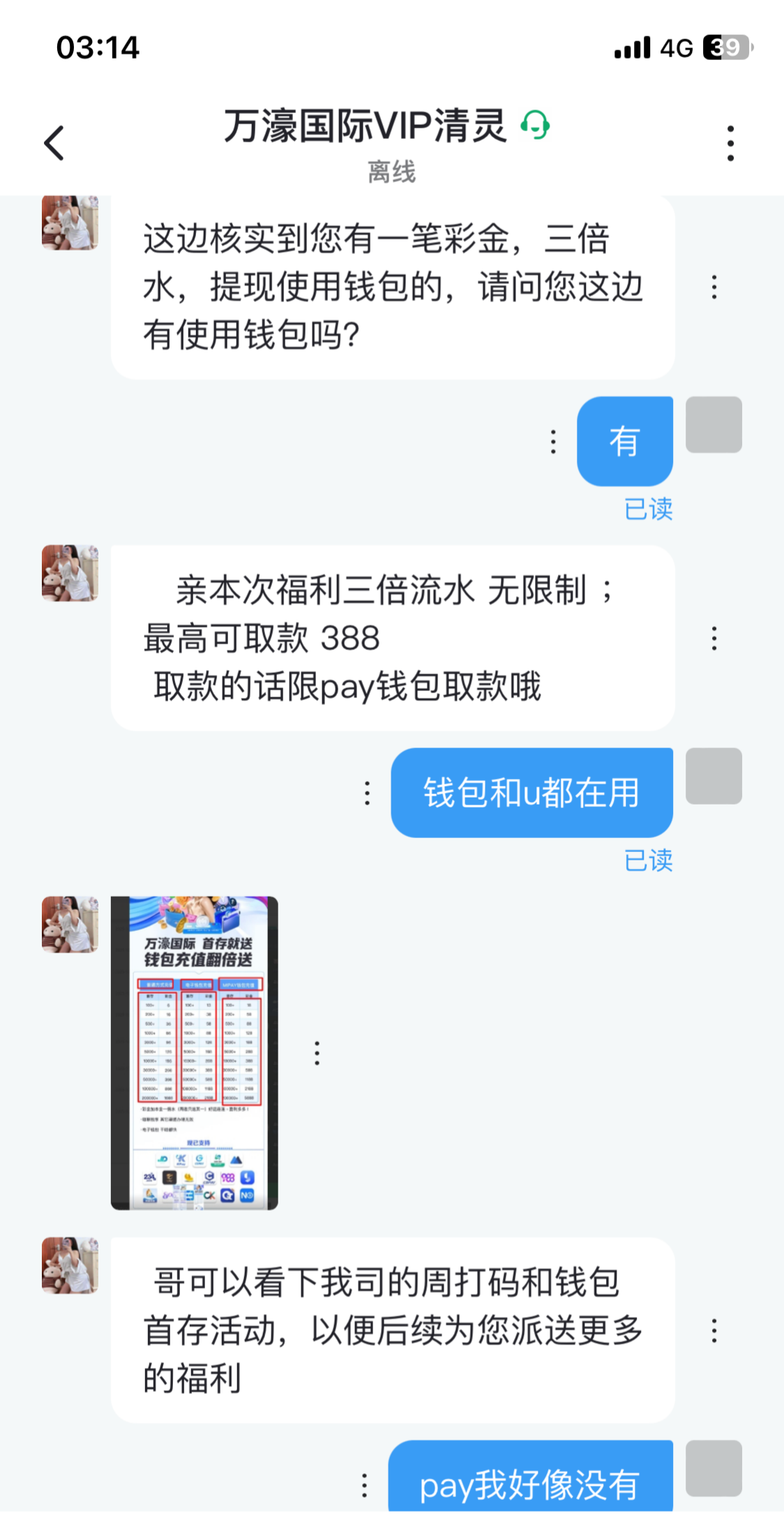Open the promotional image sent in chat
The image size is (784, 1538).
click(x=195, y=1052)
